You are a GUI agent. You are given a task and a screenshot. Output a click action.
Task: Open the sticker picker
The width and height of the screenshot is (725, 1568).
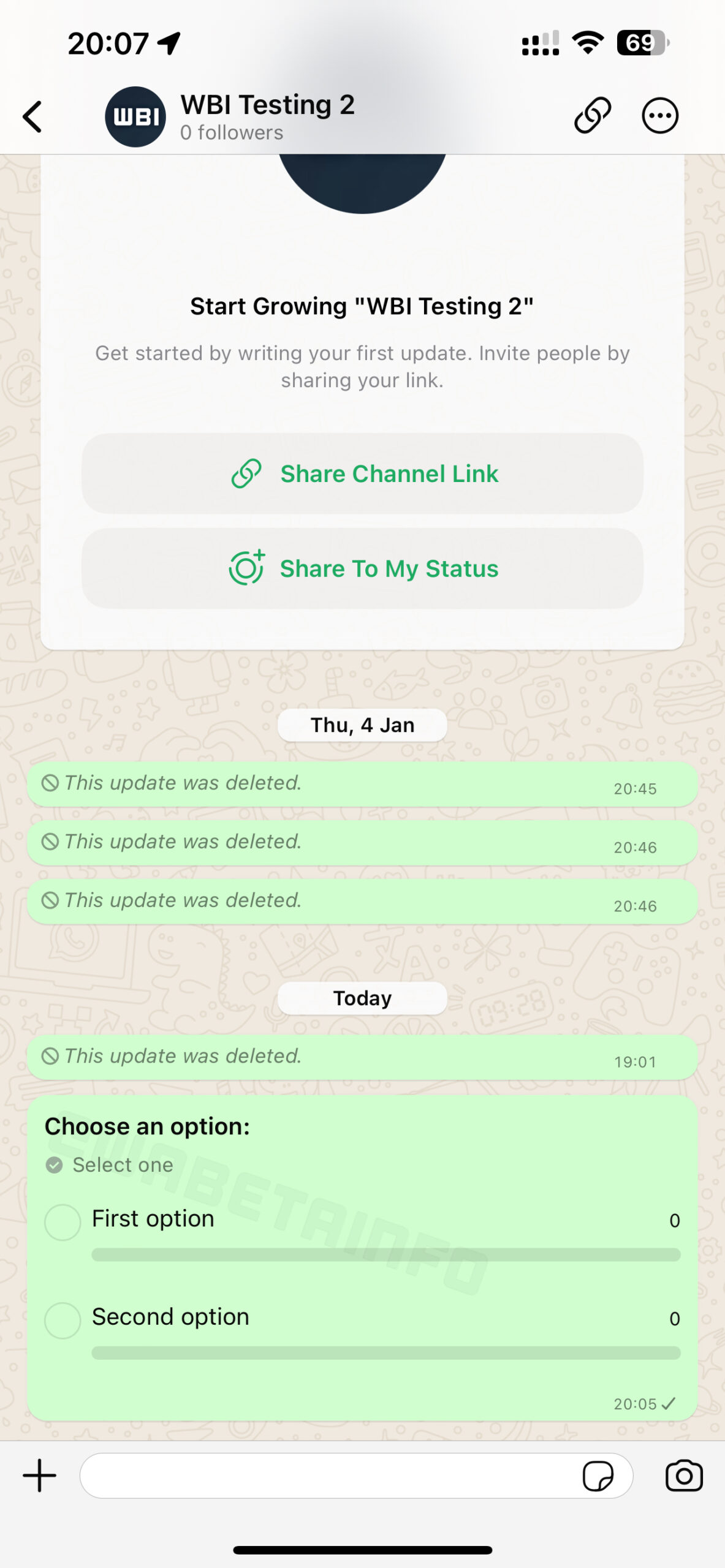598,1476
